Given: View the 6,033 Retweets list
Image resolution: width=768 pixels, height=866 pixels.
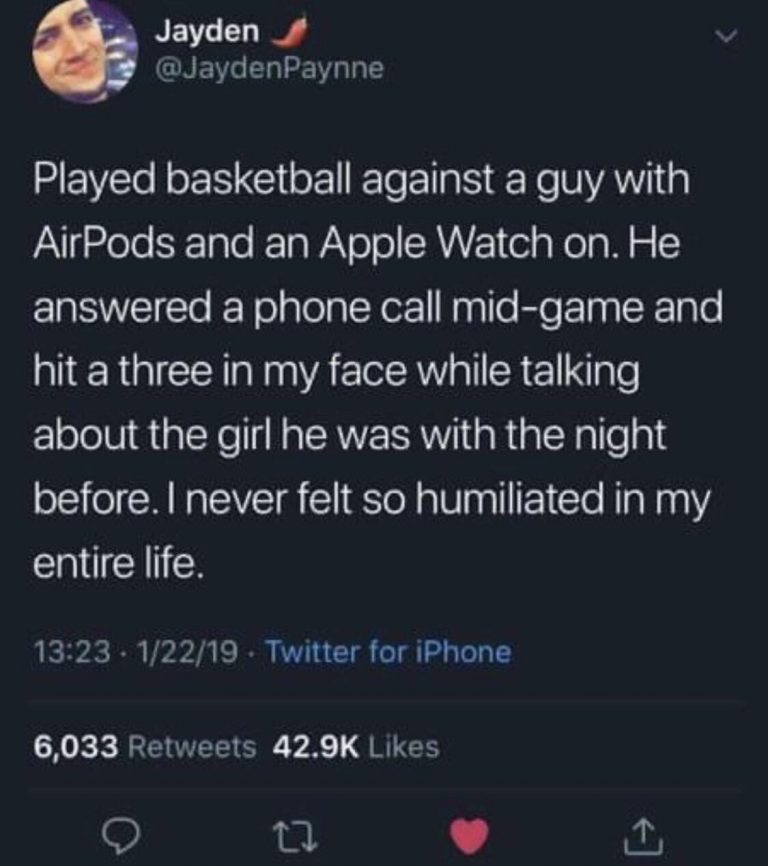Looking at the screenshot, I should pyautogui.click(x=144, y=746).
